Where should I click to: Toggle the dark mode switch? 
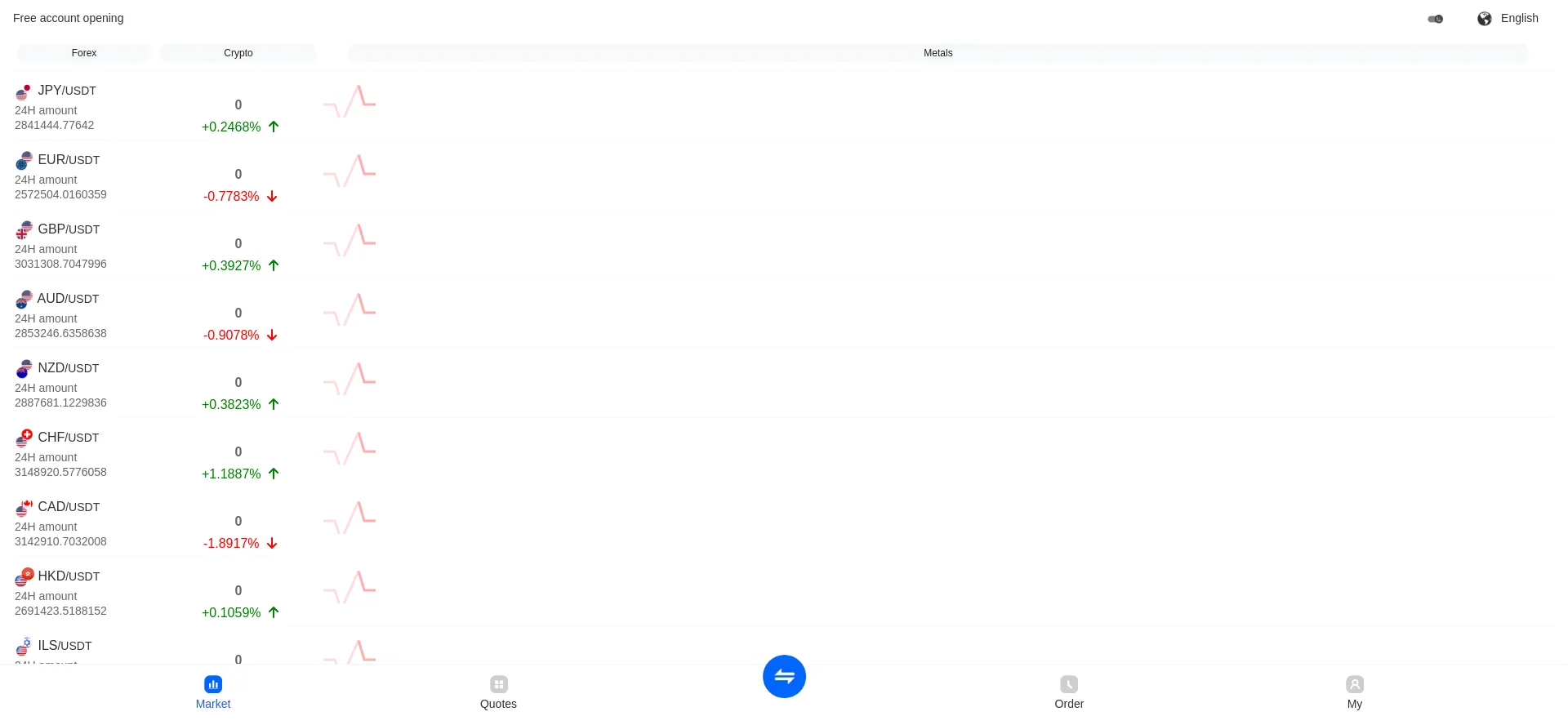click(1435, 19)
